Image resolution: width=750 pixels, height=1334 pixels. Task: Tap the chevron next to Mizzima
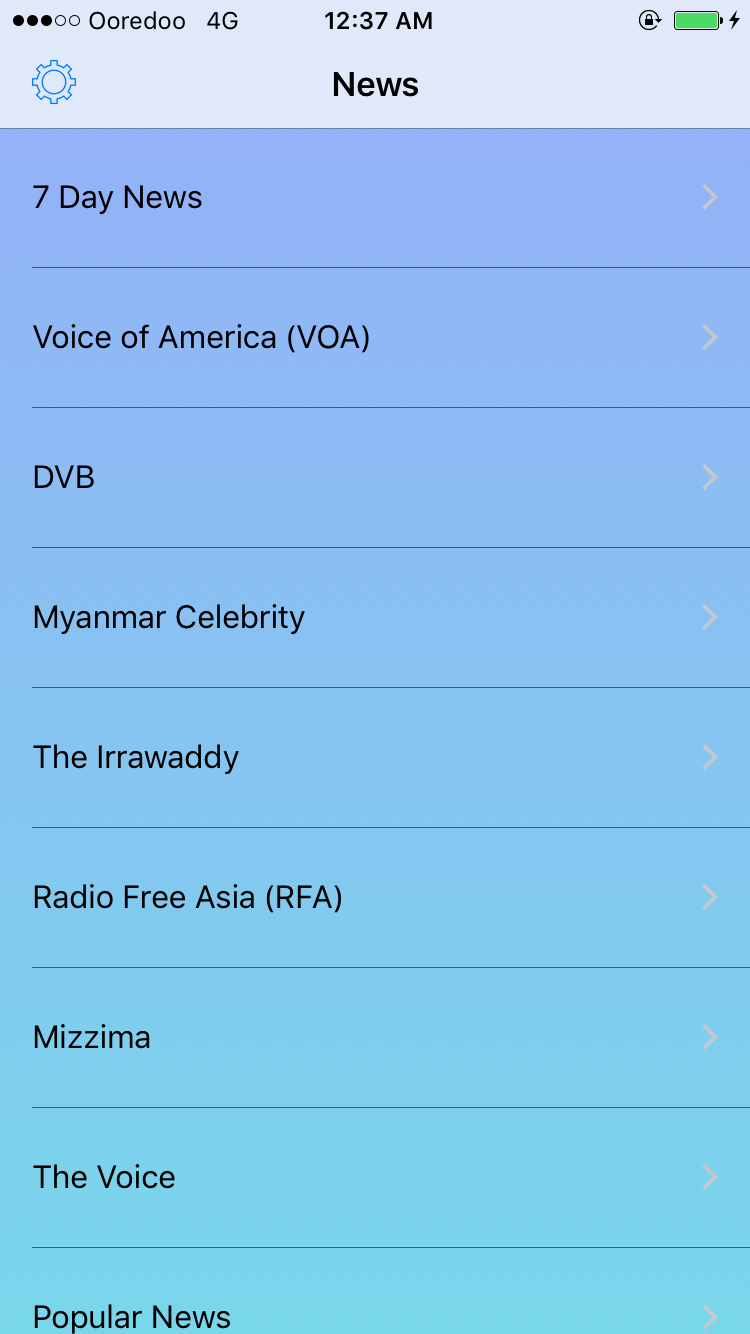point(710,1037)
